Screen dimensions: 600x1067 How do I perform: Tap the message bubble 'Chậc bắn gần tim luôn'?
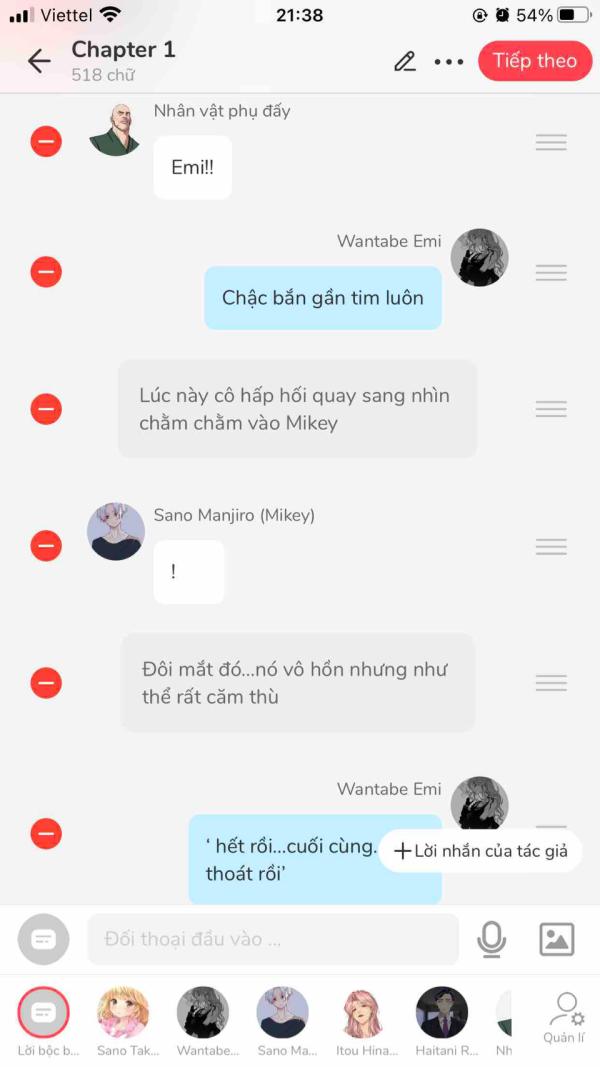click(322, 298)
